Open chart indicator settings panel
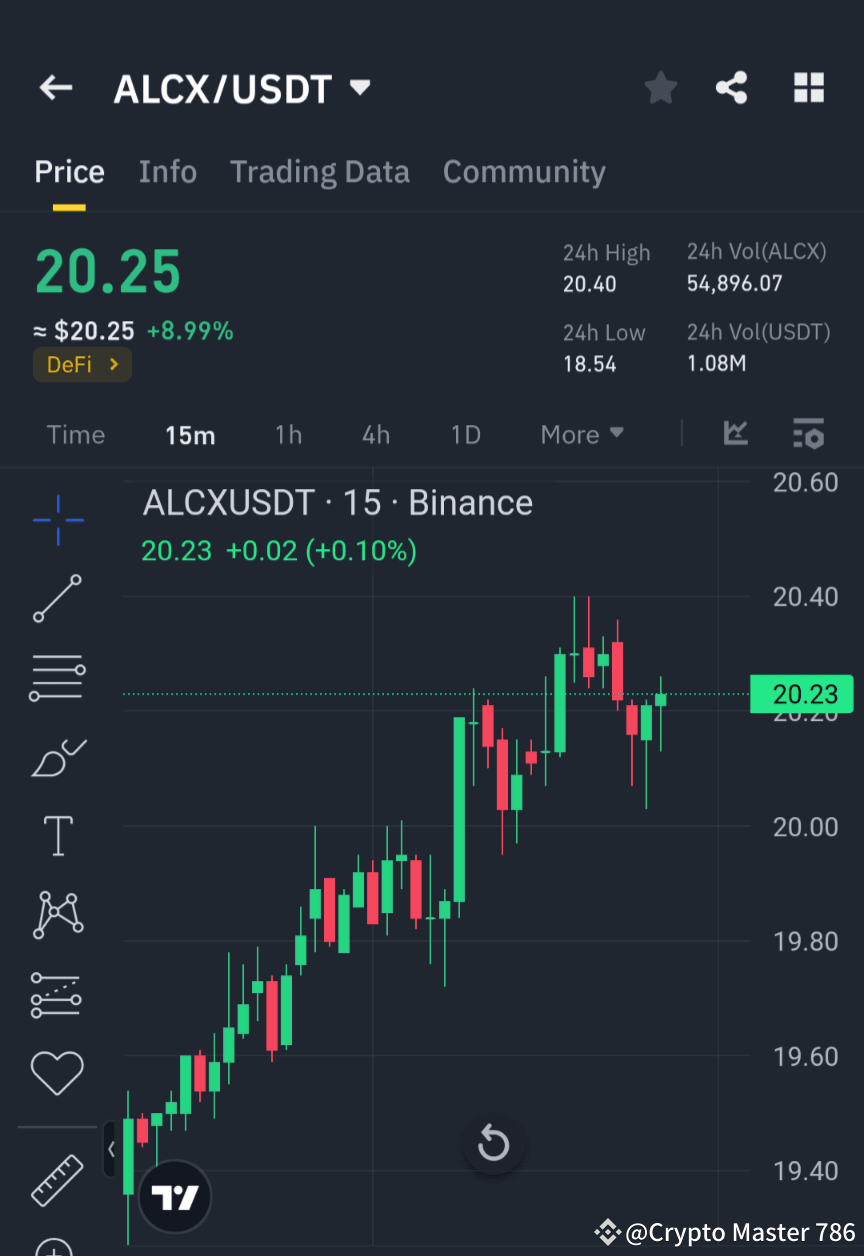 pyautogui.click(x=808, y=434)
